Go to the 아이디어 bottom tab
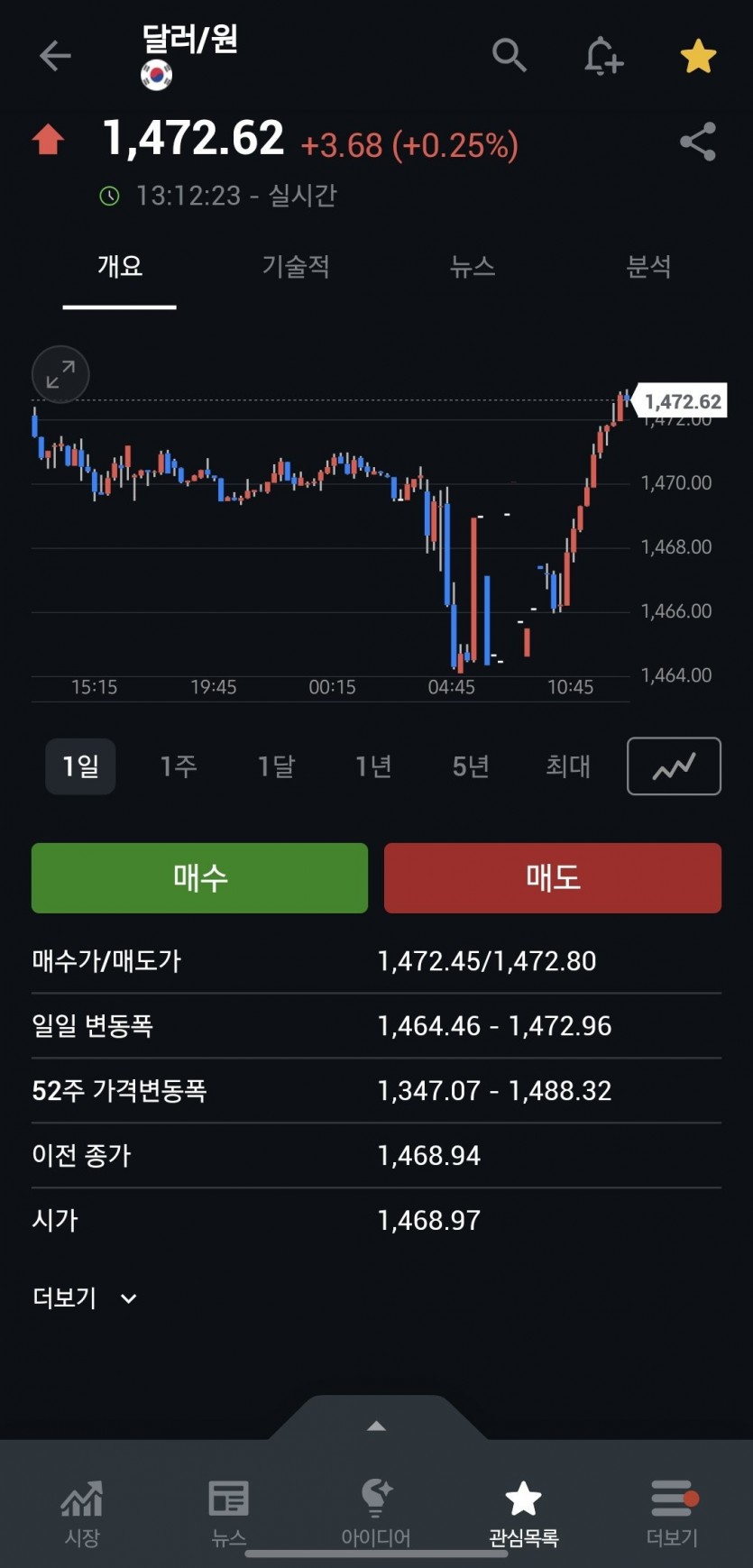Viewport: 753px width, 1568px height. 376,1514
